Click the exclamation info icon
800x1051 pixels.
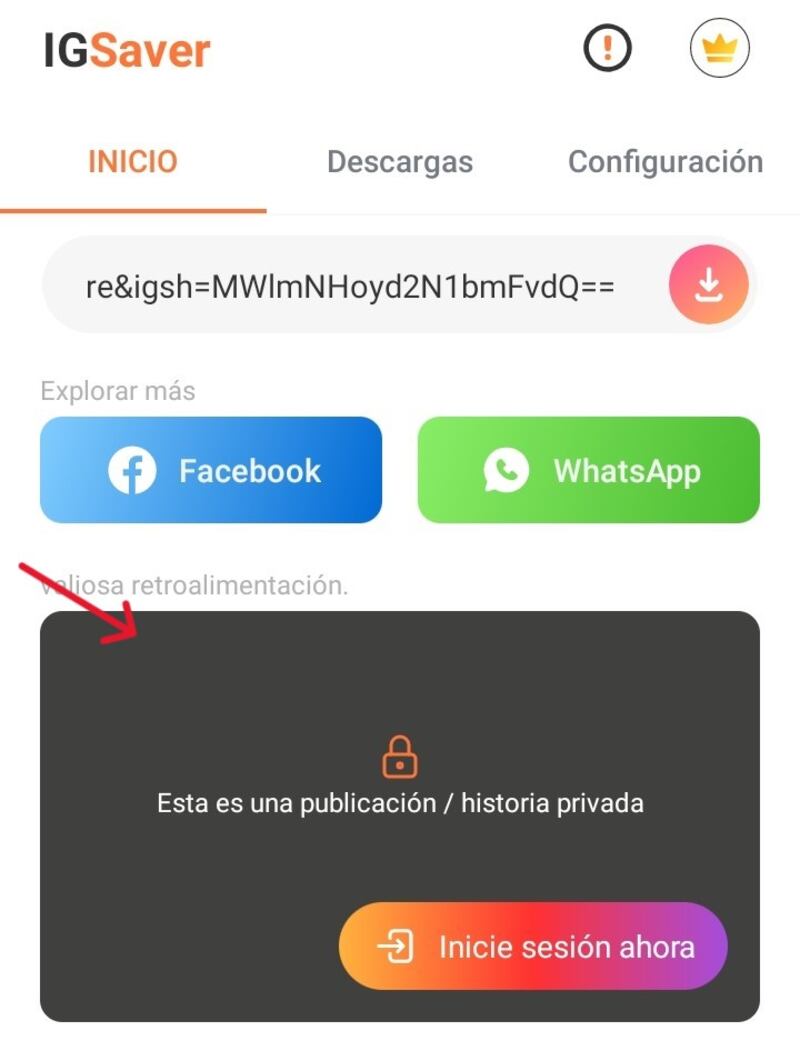(x=606, y=47)
